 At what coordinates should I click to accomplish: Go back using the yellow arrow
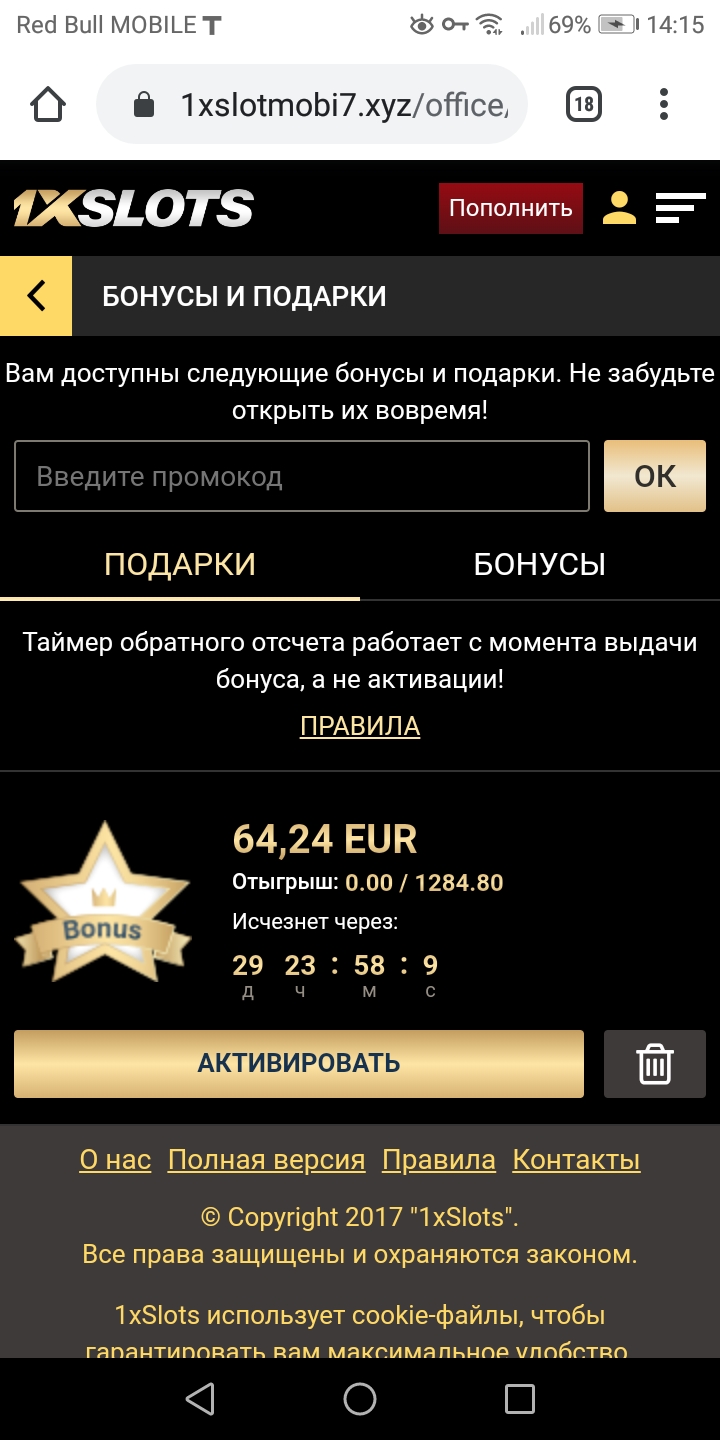tap(36, 296)
